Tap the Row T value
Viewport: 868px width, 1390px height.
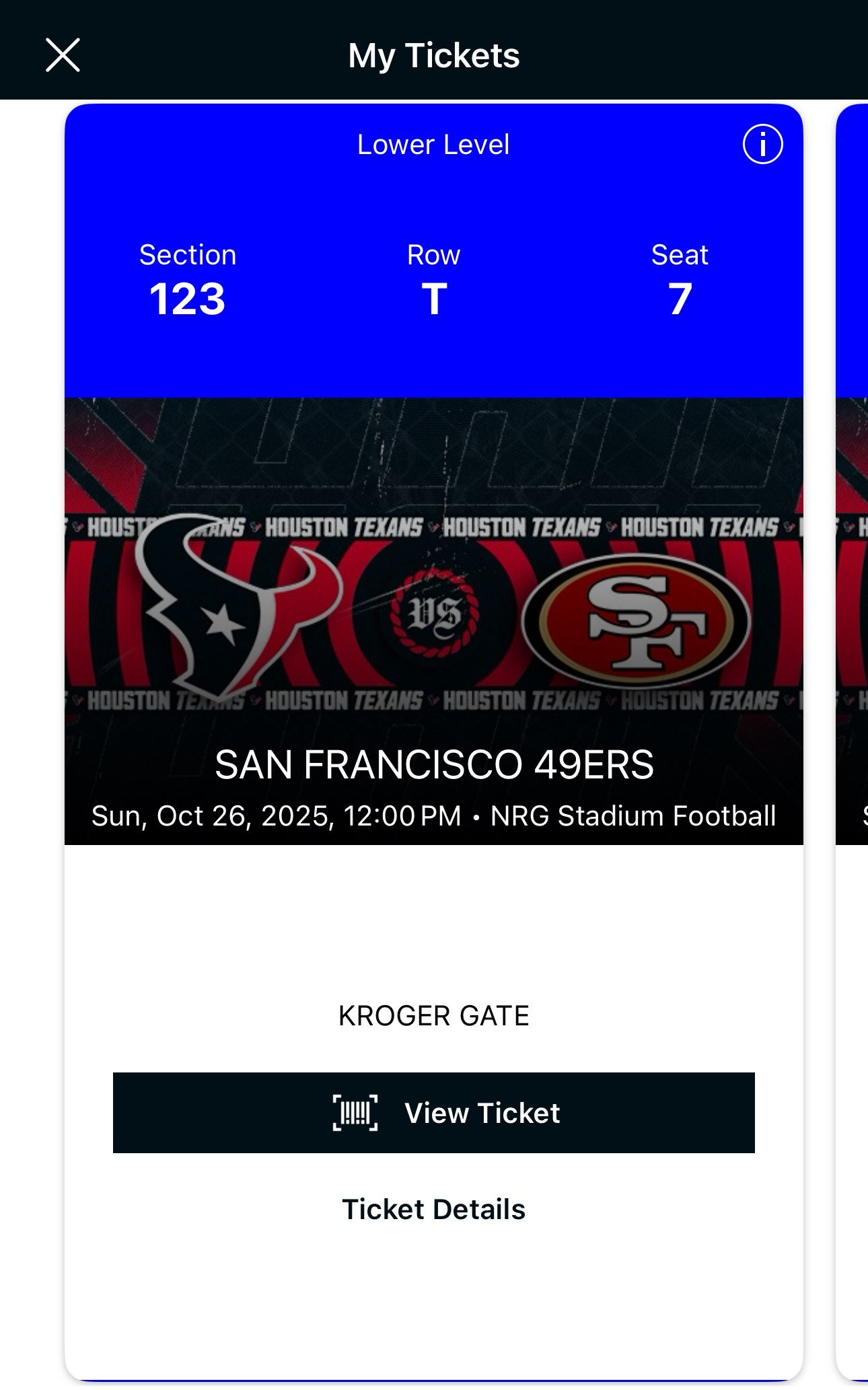(434, 301)
